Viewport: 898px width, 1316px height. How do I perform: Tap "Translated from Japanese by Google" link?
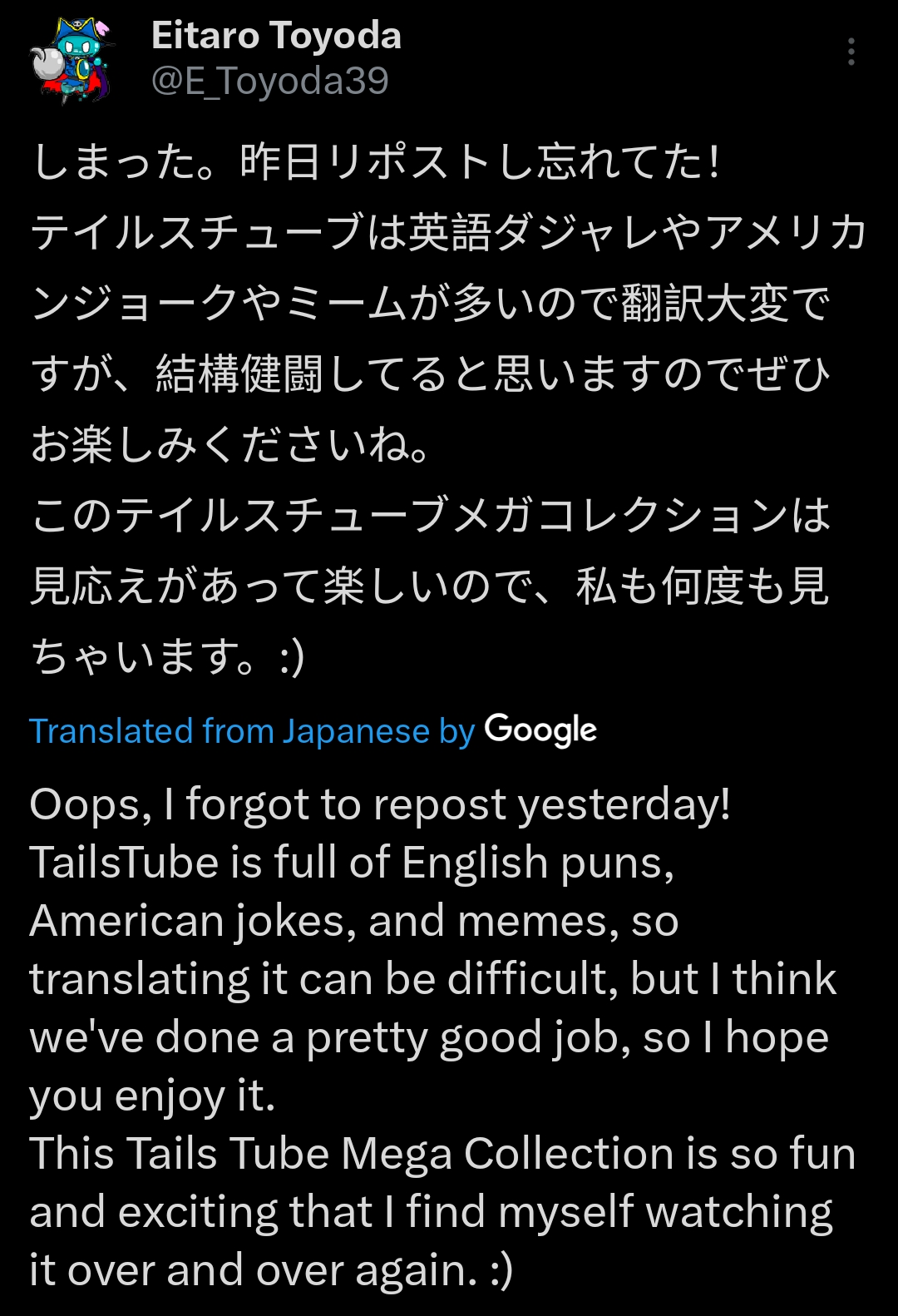coord(313,730)
